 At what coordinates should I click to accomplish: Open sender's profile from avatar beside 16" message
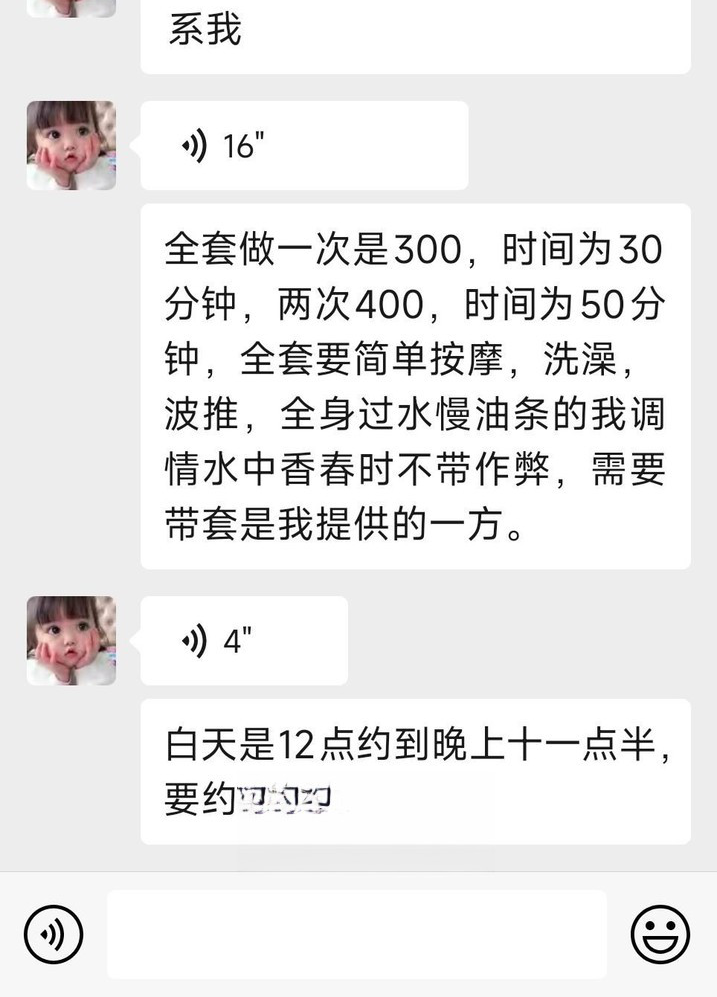[71, 146]
